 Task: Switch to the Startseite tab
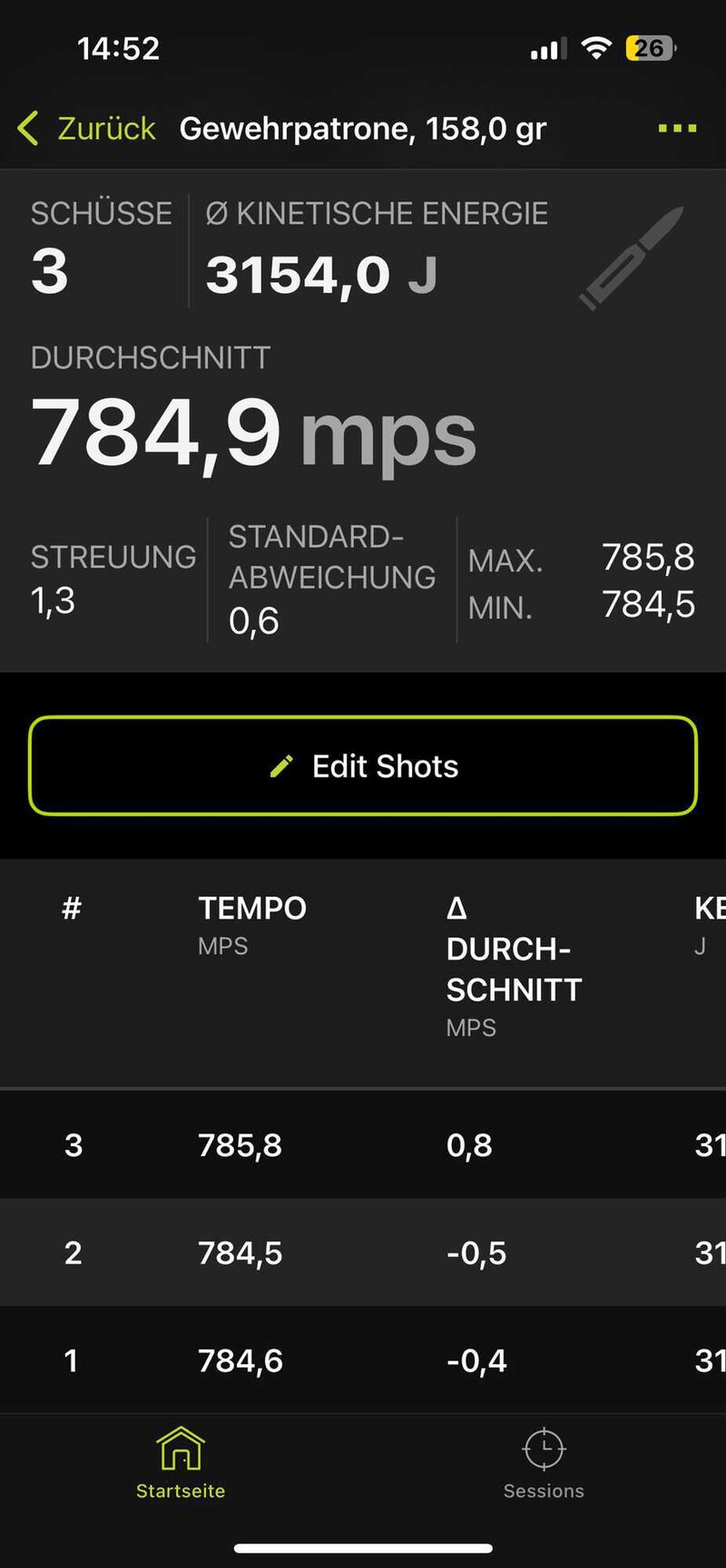click(181, 1464)
